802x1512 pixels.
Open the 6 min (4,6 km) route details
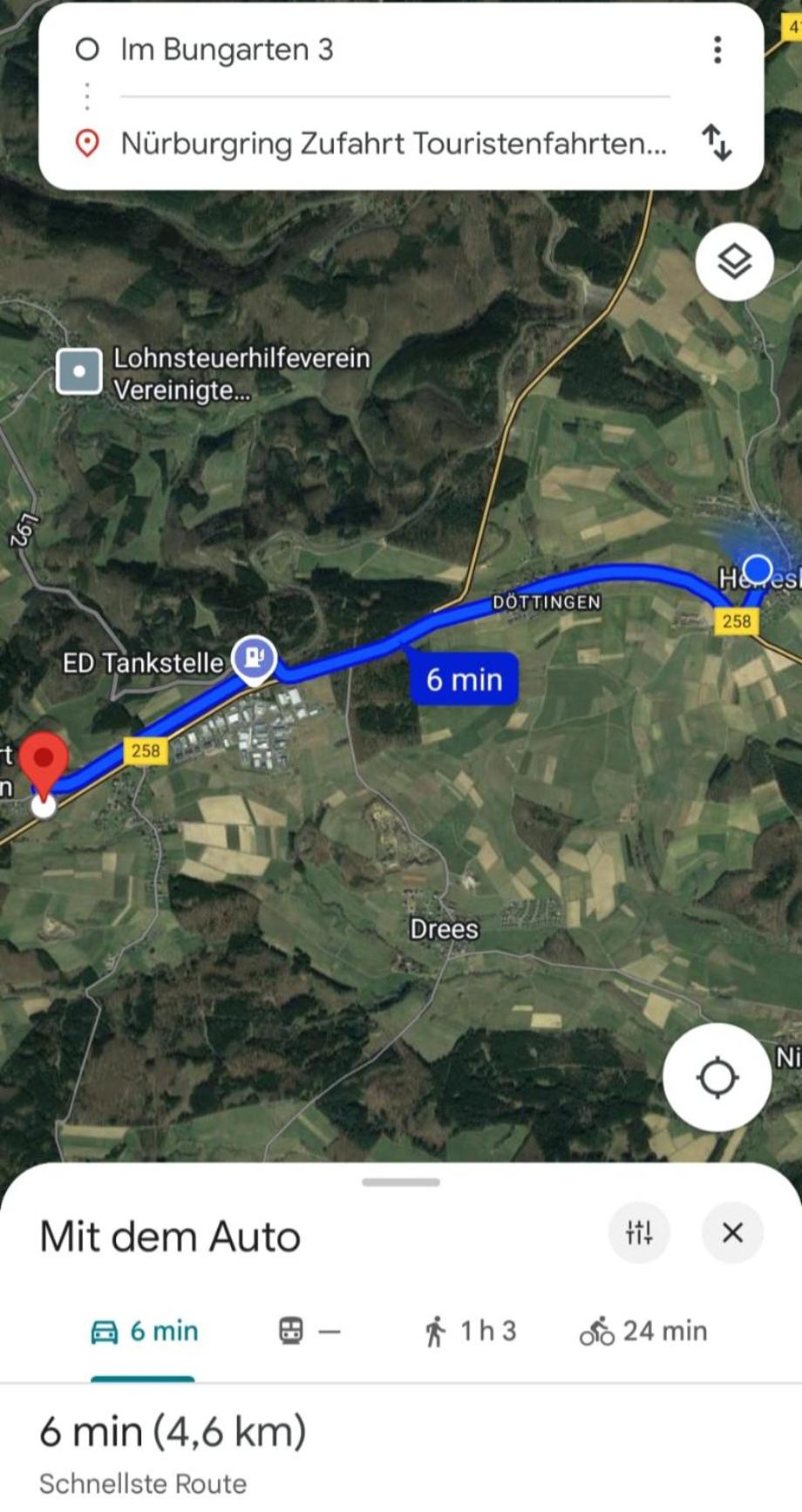(x=173, y=1432)
